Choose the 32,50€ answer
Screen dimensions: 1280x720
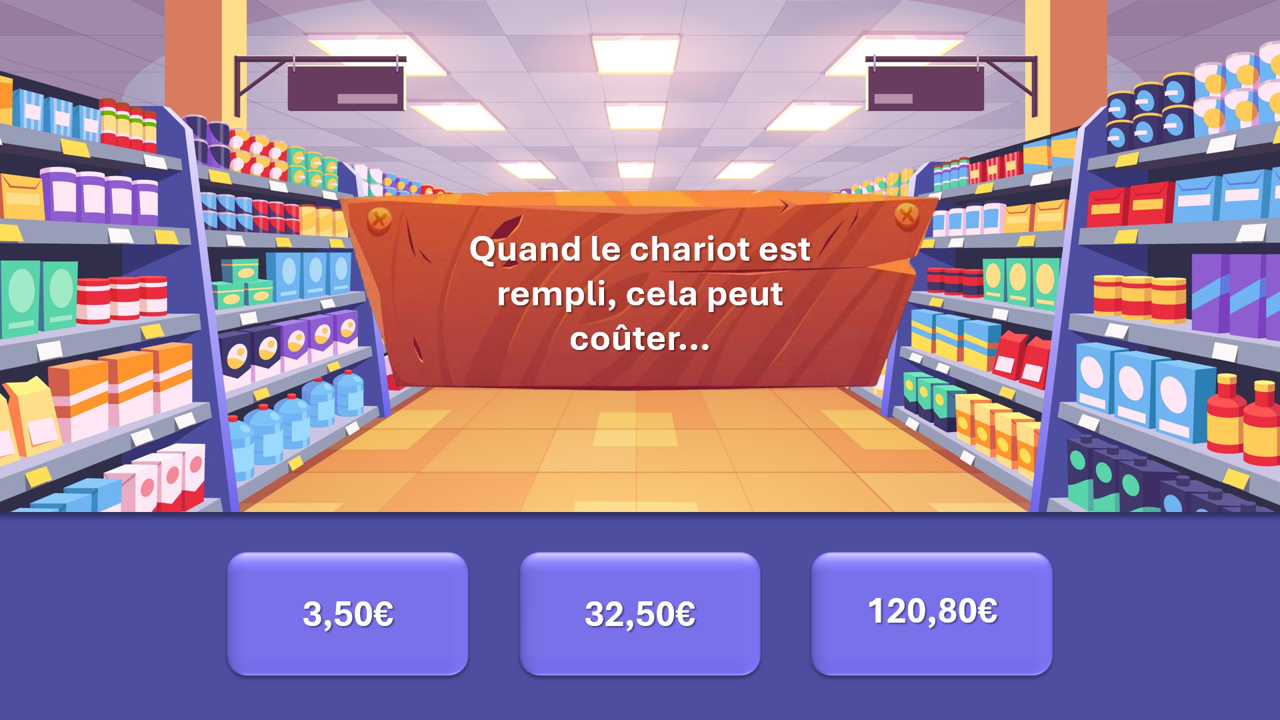tap(639, 614)
